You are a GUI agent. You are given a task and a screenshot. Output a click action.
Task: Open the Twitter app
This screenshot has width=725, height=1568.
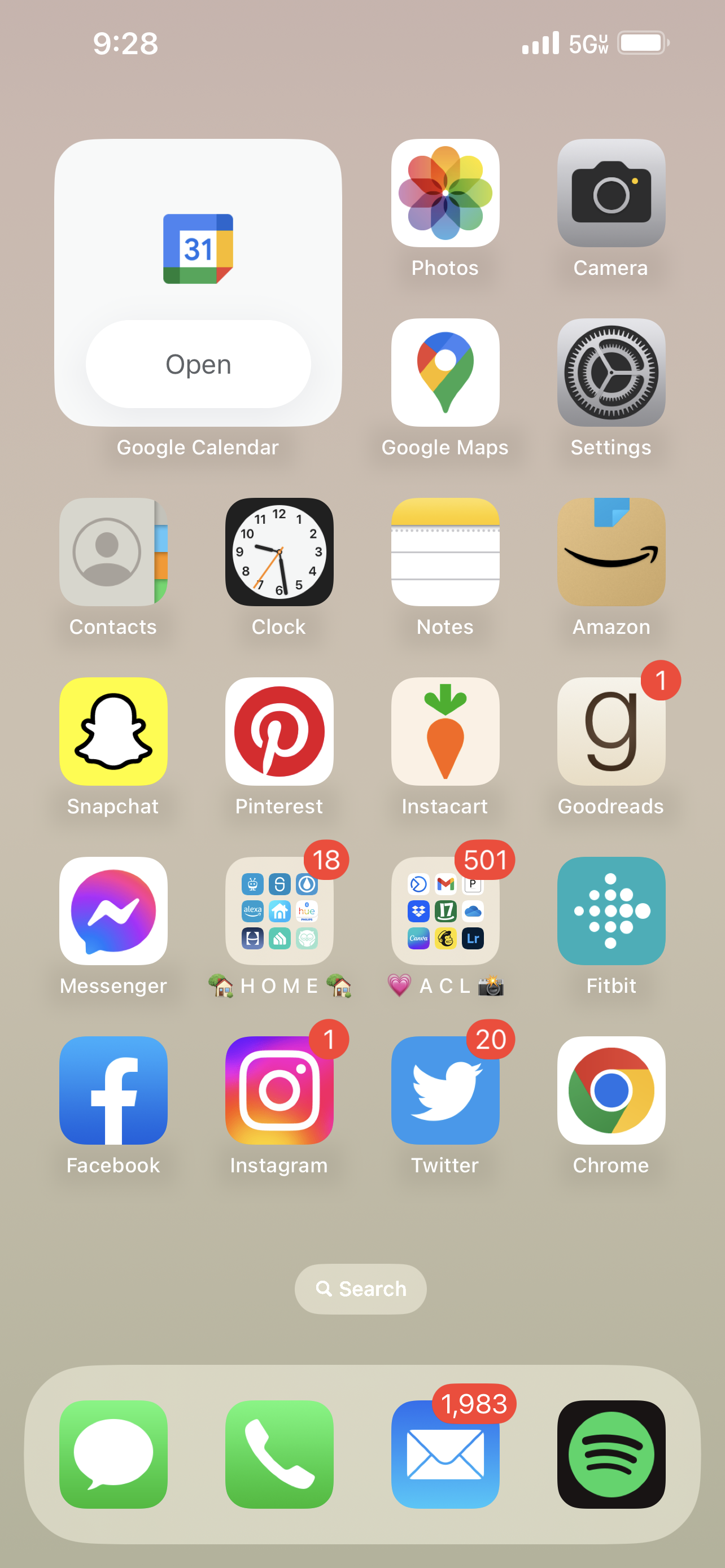click(445, 1090)
